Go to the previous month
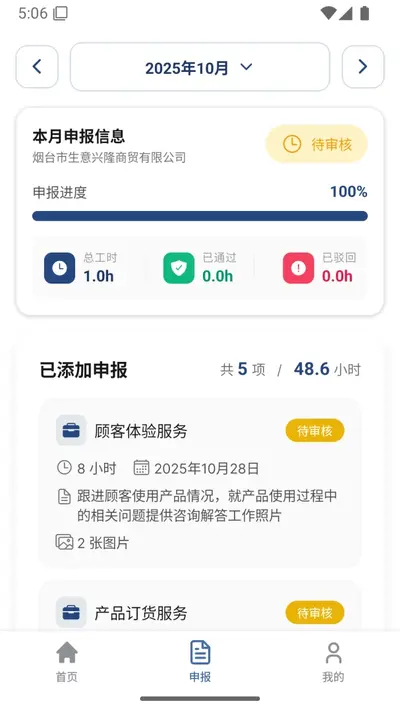 (37, 67)
